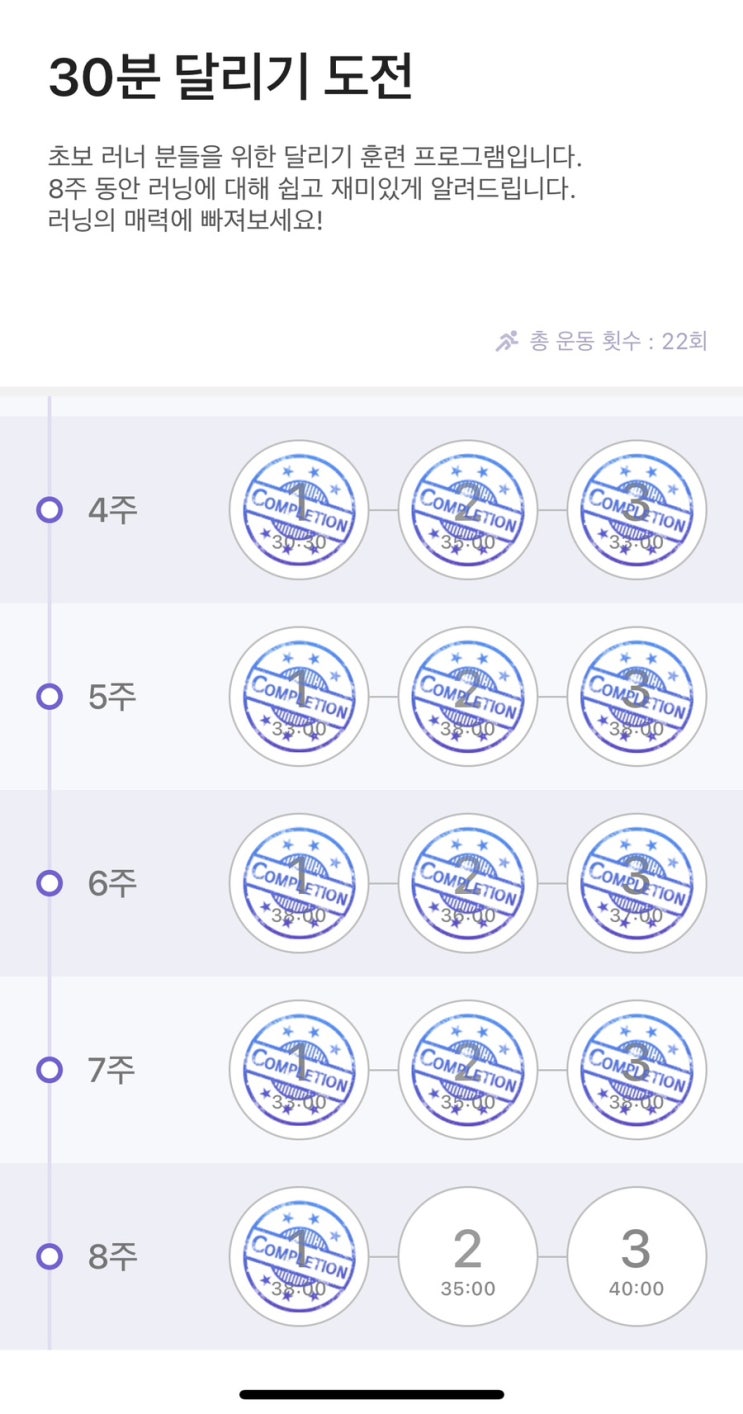Select week 5 session 3 circle
The height and width of the screenshot is (1414, 743).
[637, 697]
